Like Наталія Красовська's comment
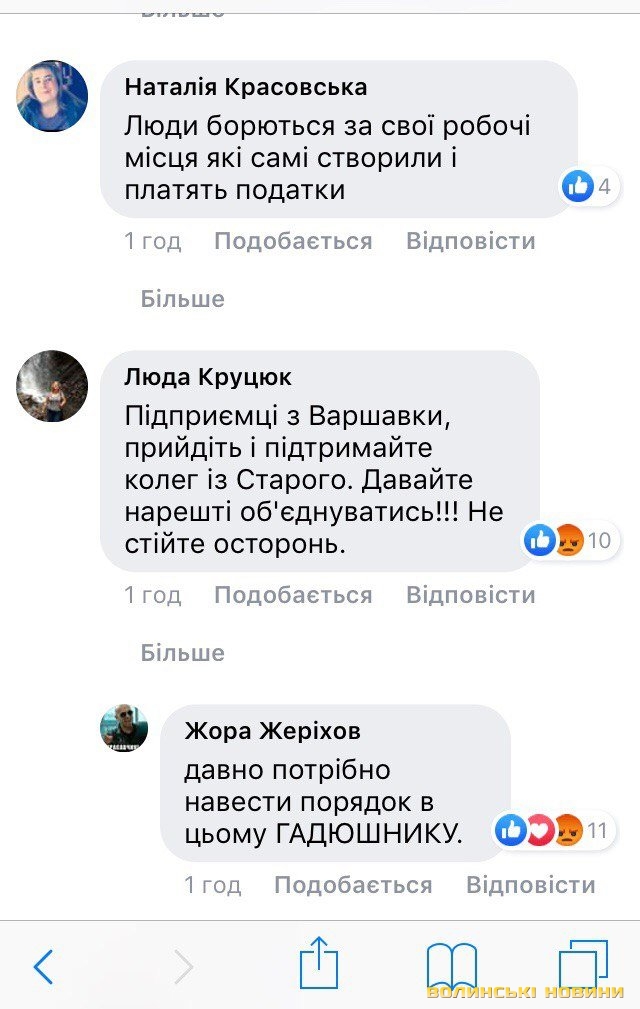Image resolution: width=640 pixels, height=1009 pixels. 292,241
